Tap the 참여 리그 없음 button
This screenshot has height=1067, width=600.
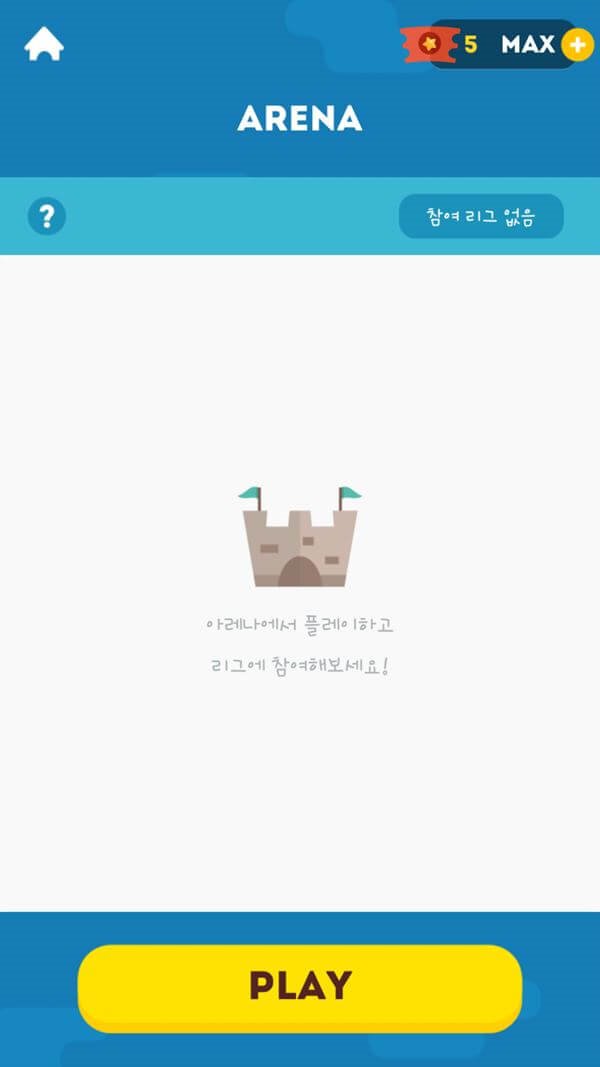pos(481,217)
